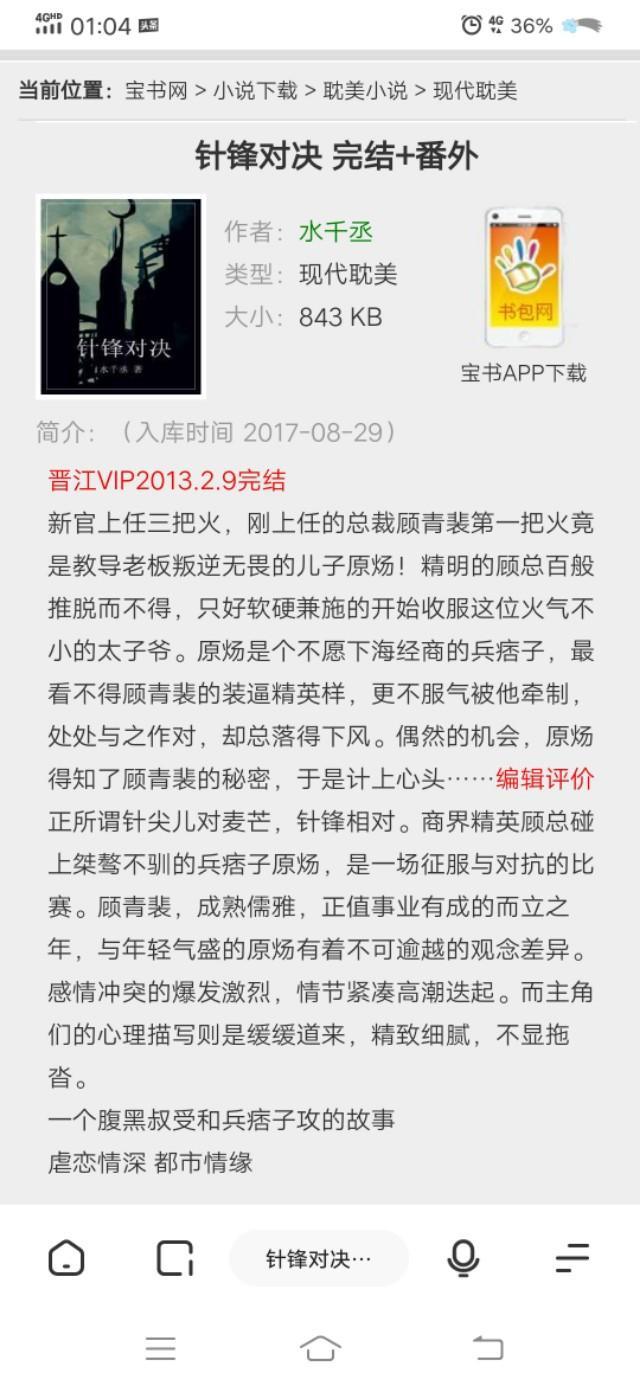Screen dimensions: 640x1386
Task: View author 水千丞's page
Action: 335,232
